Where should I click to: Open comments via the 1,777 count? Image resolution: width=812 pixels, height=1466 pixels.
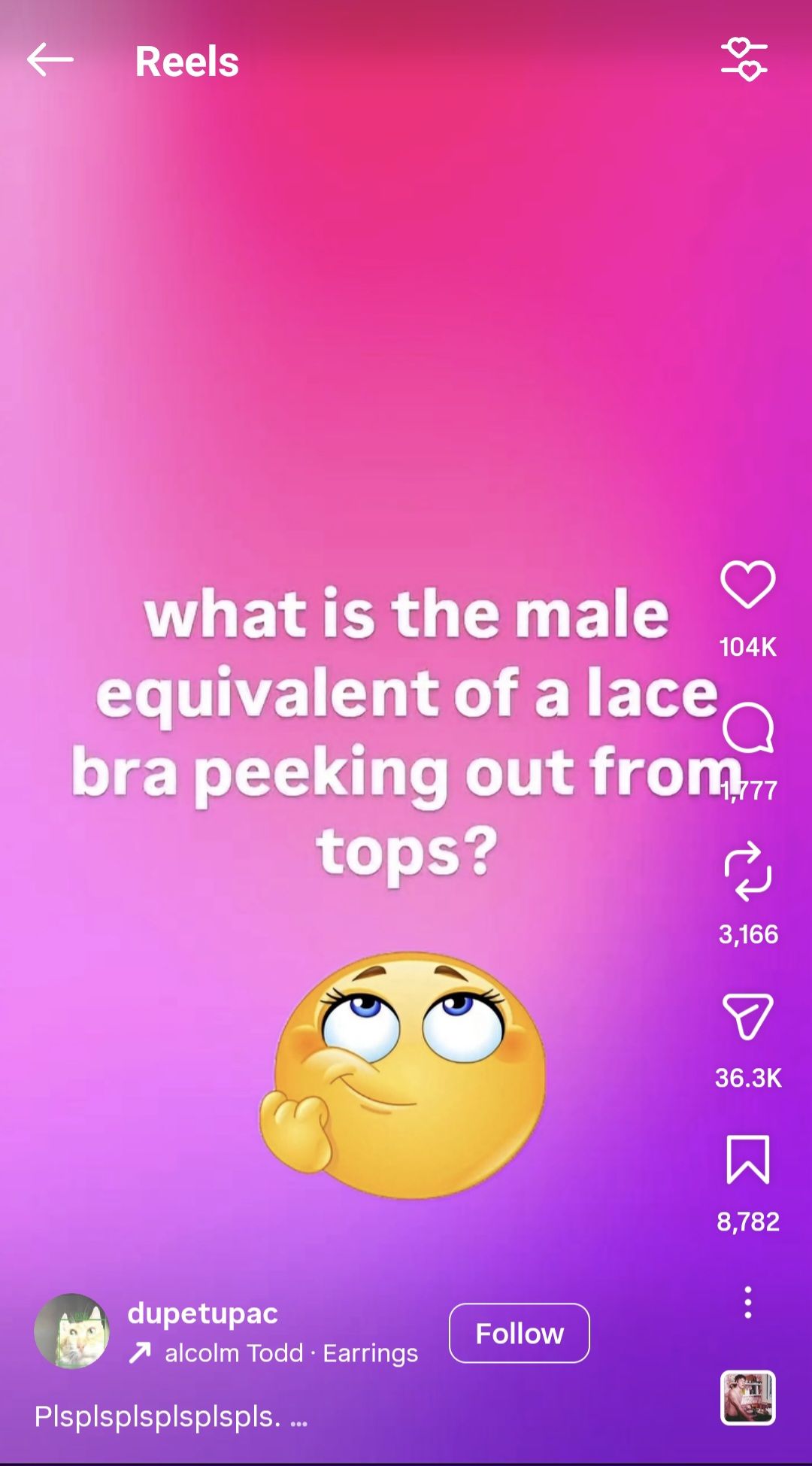point(747,790)
